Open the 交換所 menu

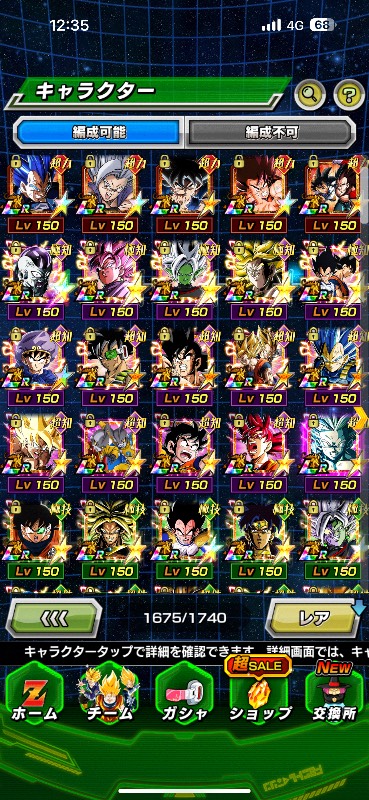pyautogui.click(x=335, y=694)
